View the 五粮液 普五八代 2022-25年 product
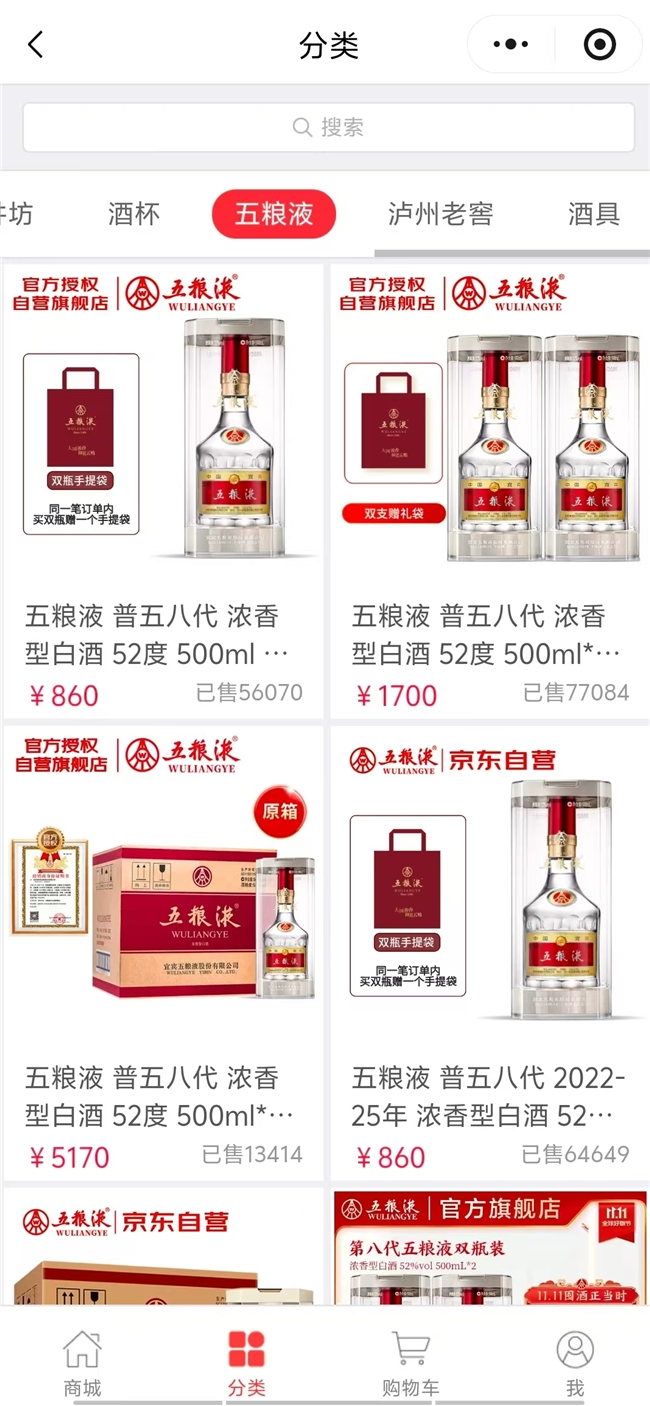Image resolution: width=650 pixels, height=1406 pixels. pyautogui.click(x=489, y=952)
